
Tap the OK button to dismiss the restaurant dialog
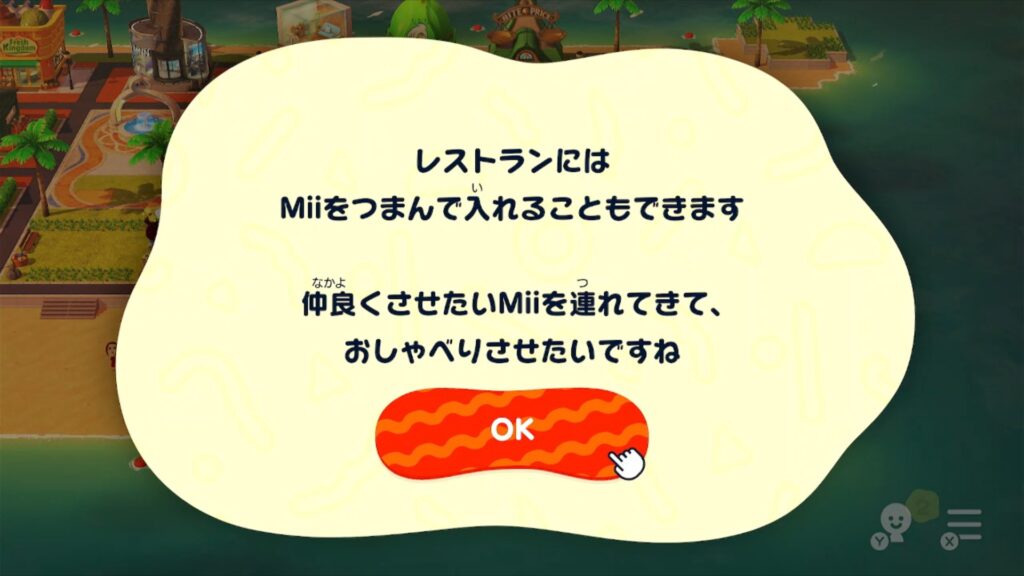coord(512,431)
